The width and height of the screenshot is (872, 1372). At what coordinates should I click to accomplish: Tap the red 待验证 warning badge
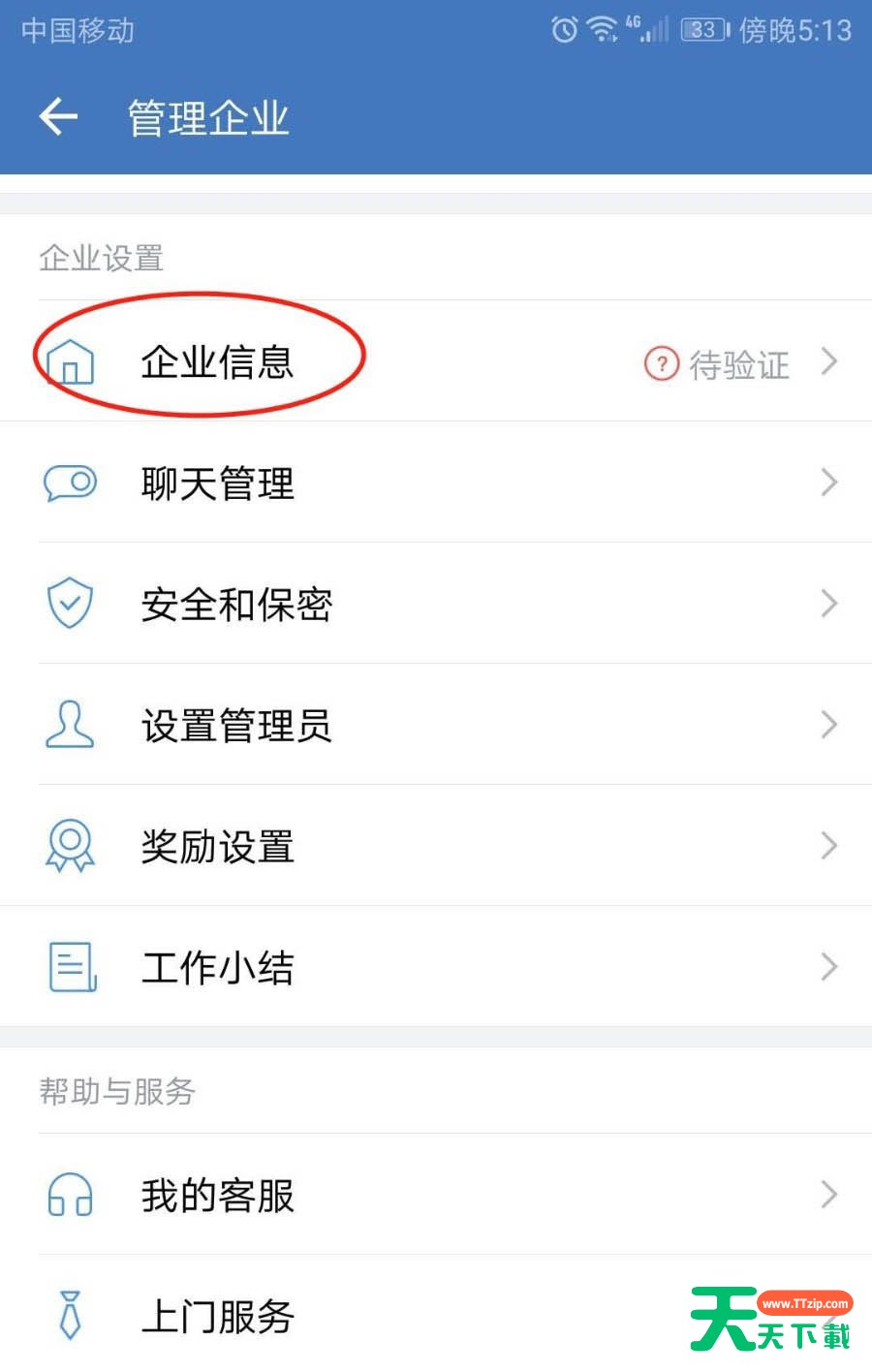660,363
